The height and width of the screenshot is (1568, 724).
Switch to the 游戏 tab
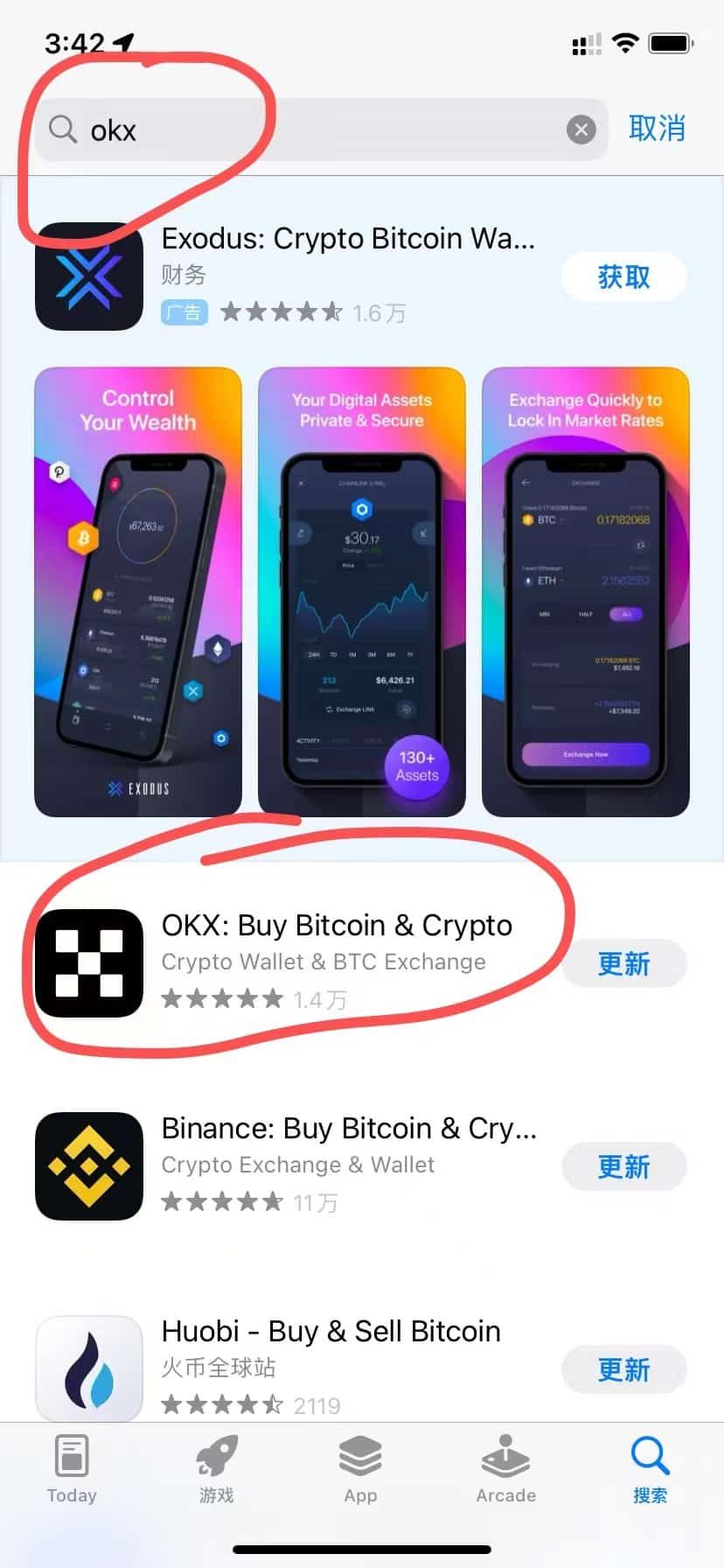coord(216,1470)
